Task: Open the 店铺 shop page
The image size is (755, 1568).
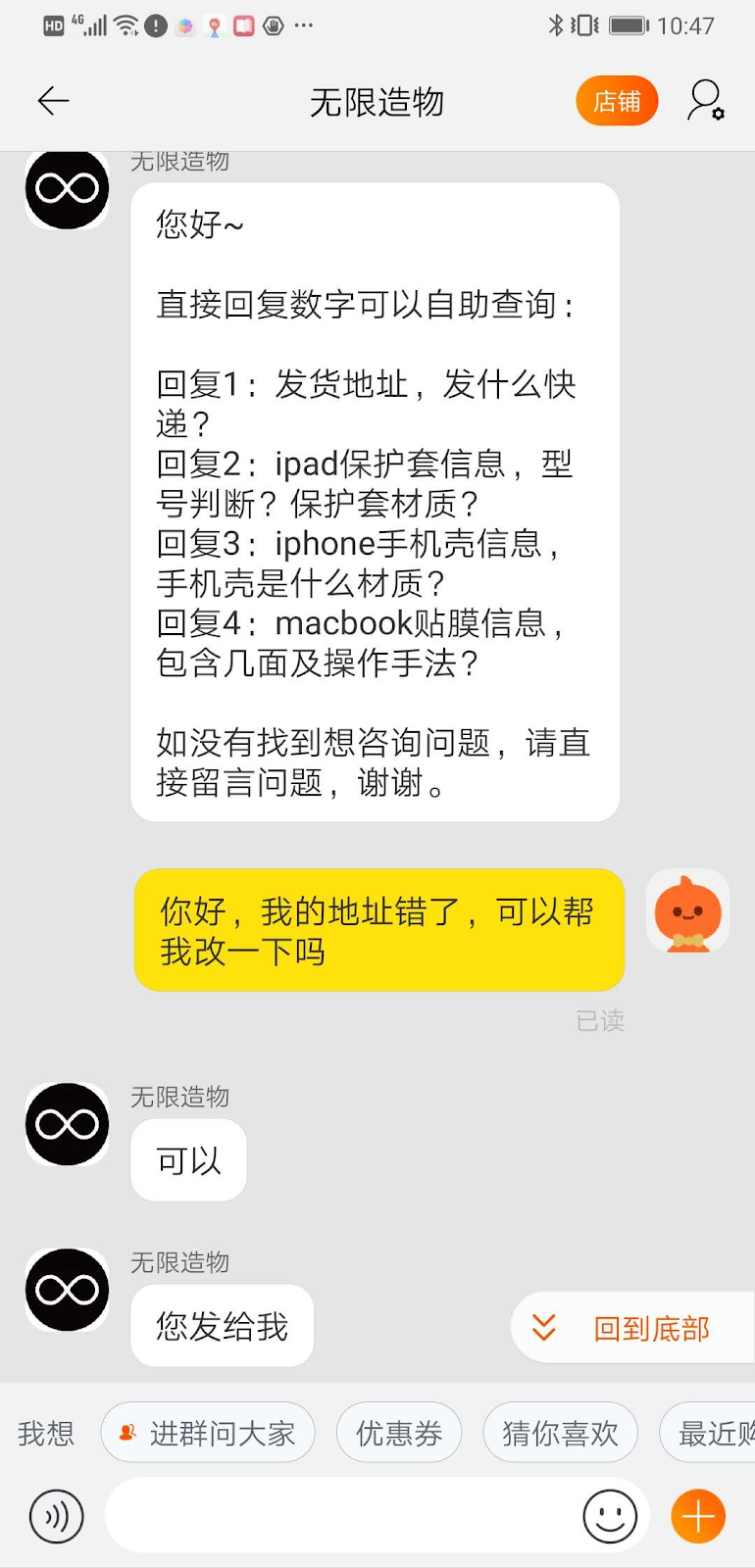Action: (x=616, y=101)
